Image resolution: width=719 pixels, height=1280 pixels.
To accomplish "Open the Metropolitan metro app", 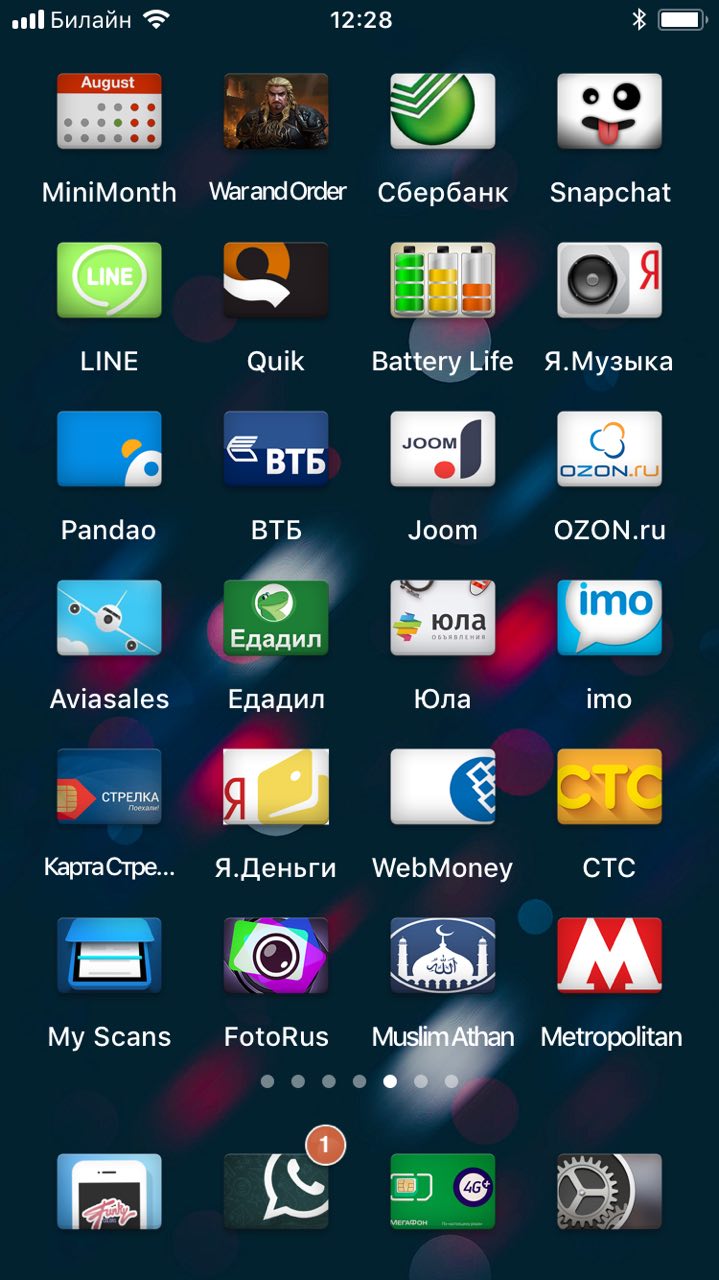I will 609,955.
